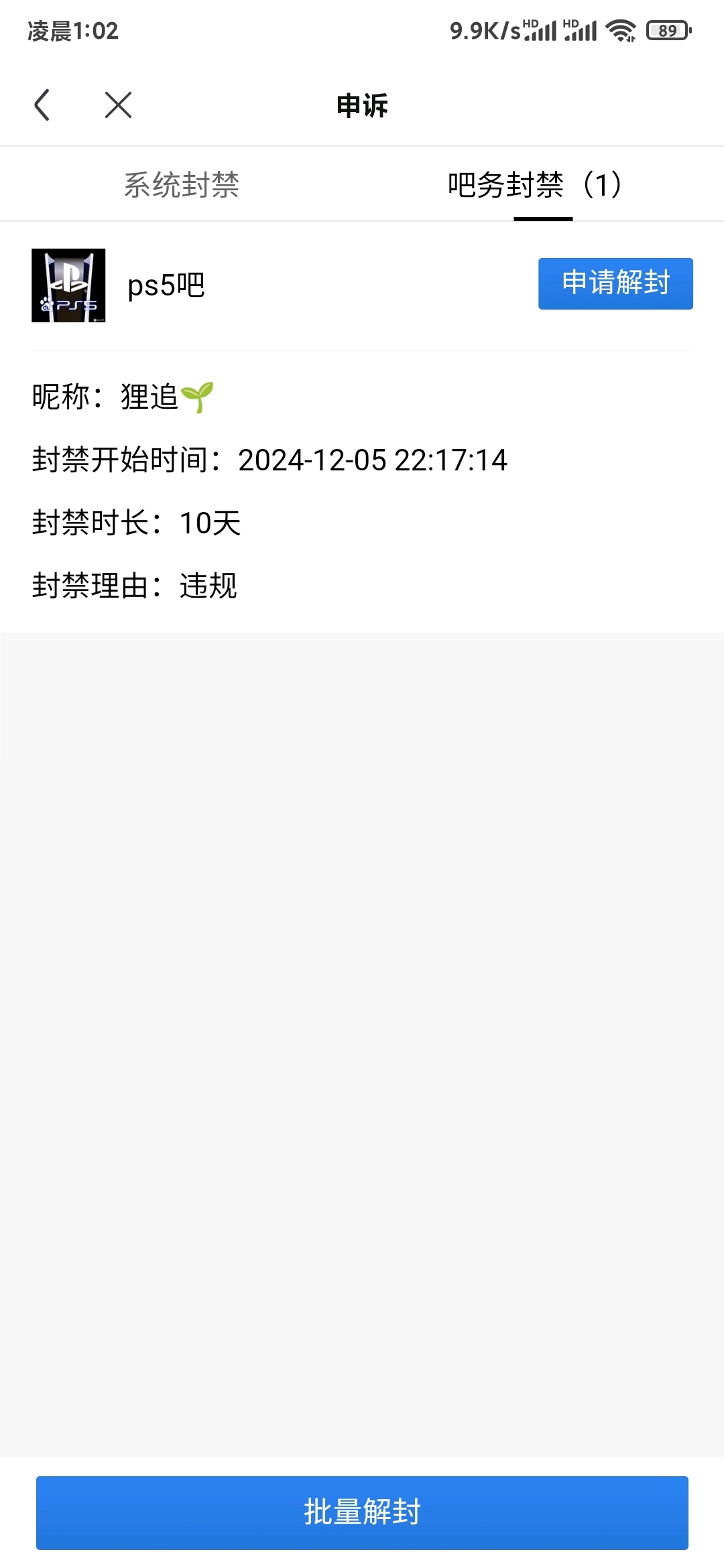
Task: Tap 申请解封 for ps5吧
Action: pos(615,283)
